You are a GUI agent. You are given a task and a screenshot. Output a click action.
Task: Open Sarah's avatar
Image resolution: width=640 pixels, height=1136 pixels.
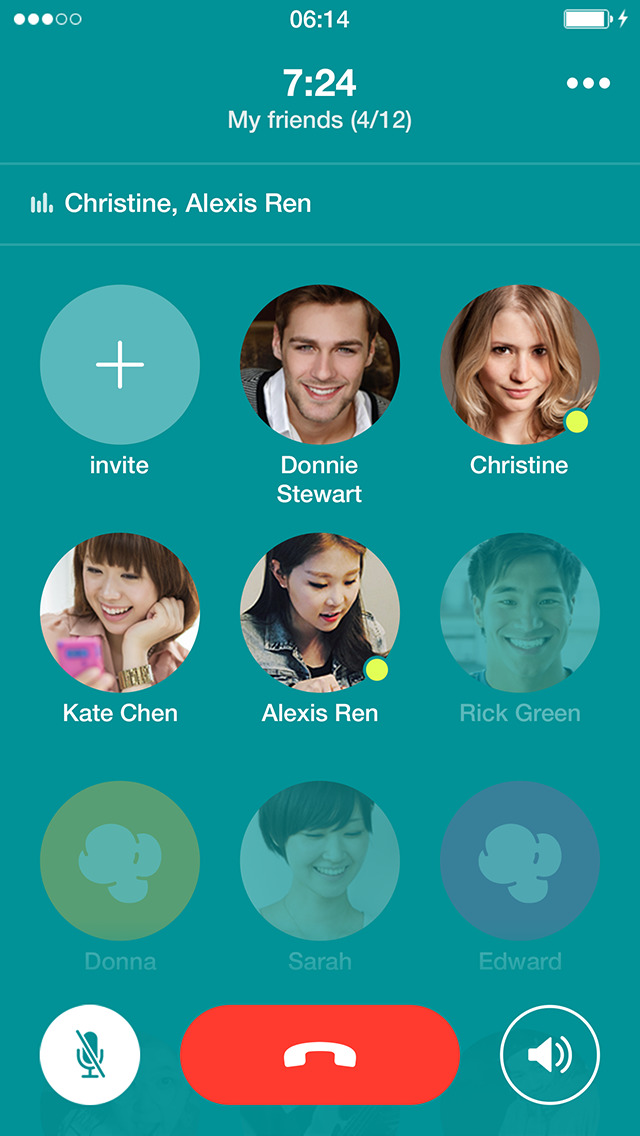320,860
